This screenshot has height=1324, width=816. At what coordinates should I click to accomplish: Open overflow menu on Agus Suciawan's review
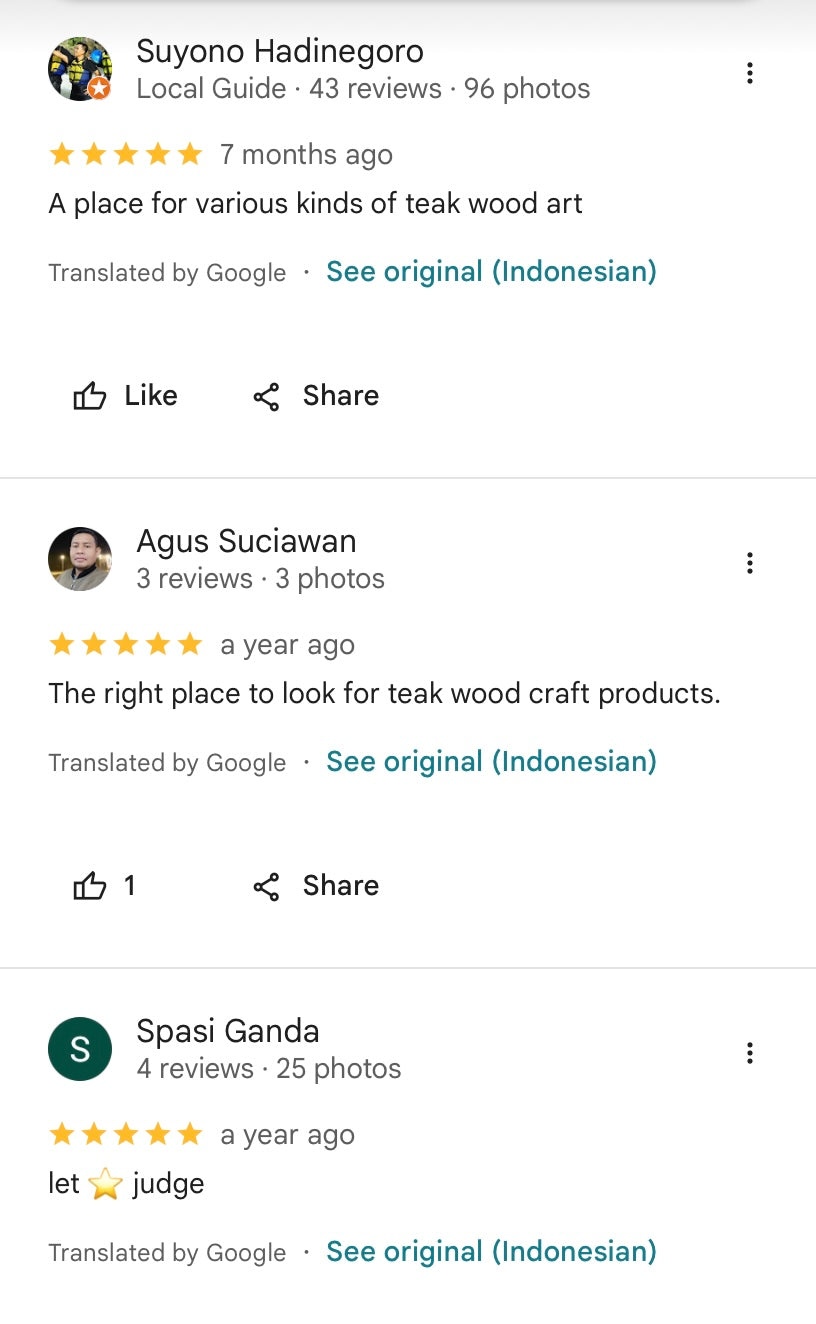coord(749,563)
